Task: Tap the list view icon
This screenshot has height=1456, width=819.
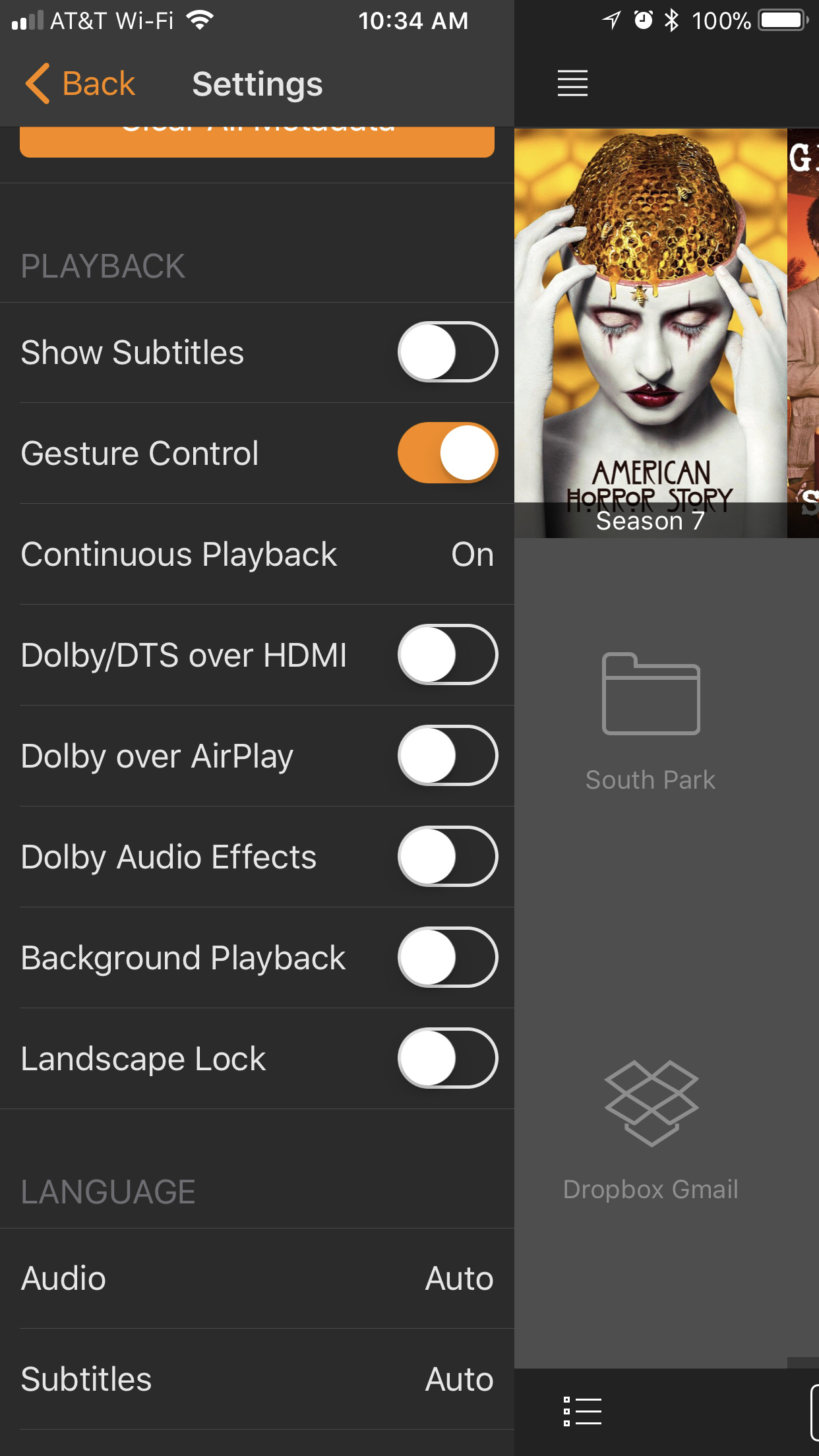Action: [582, 1412]
